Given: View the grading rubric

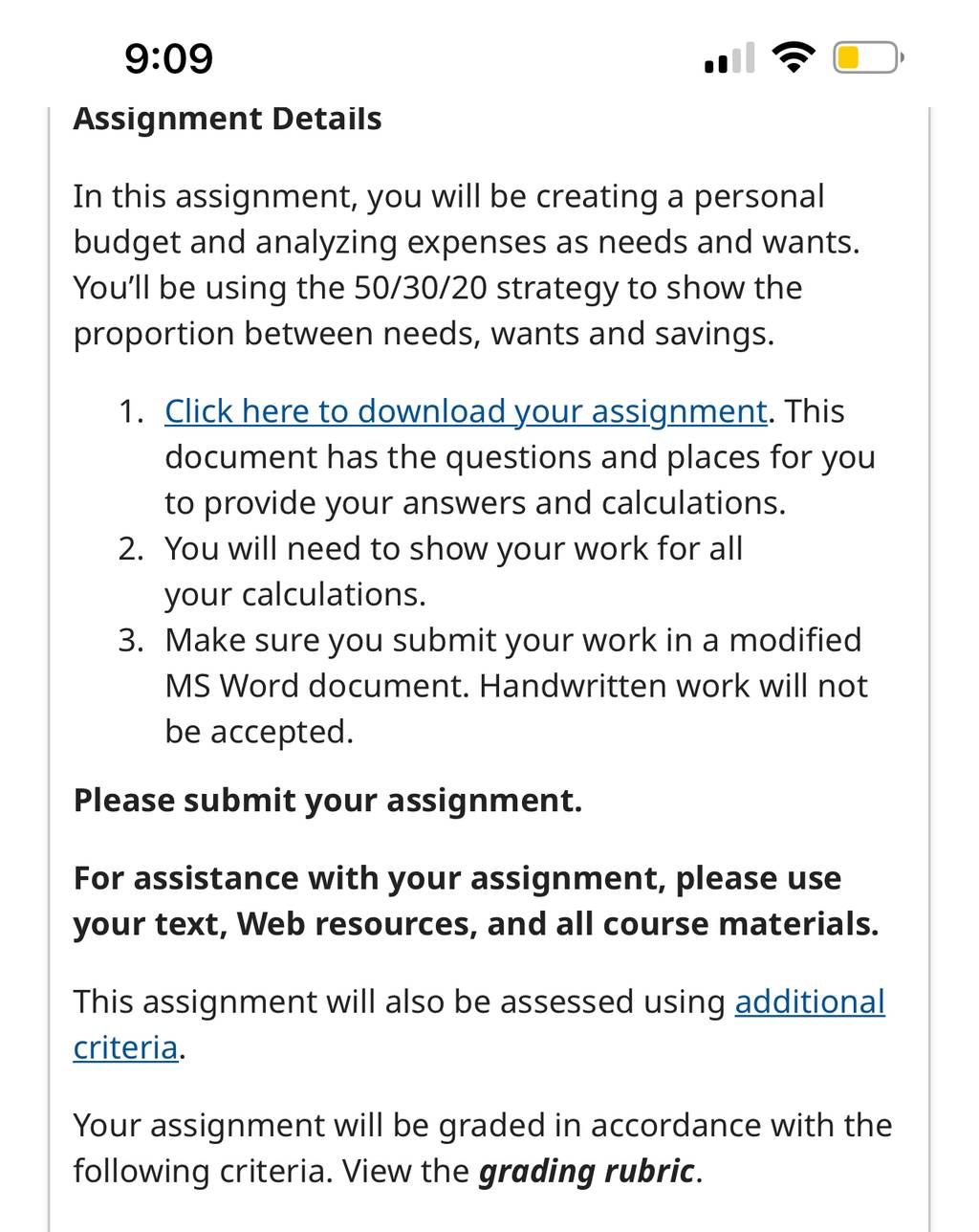Looking at the screenshot, I should click(x=586, y=1171).
